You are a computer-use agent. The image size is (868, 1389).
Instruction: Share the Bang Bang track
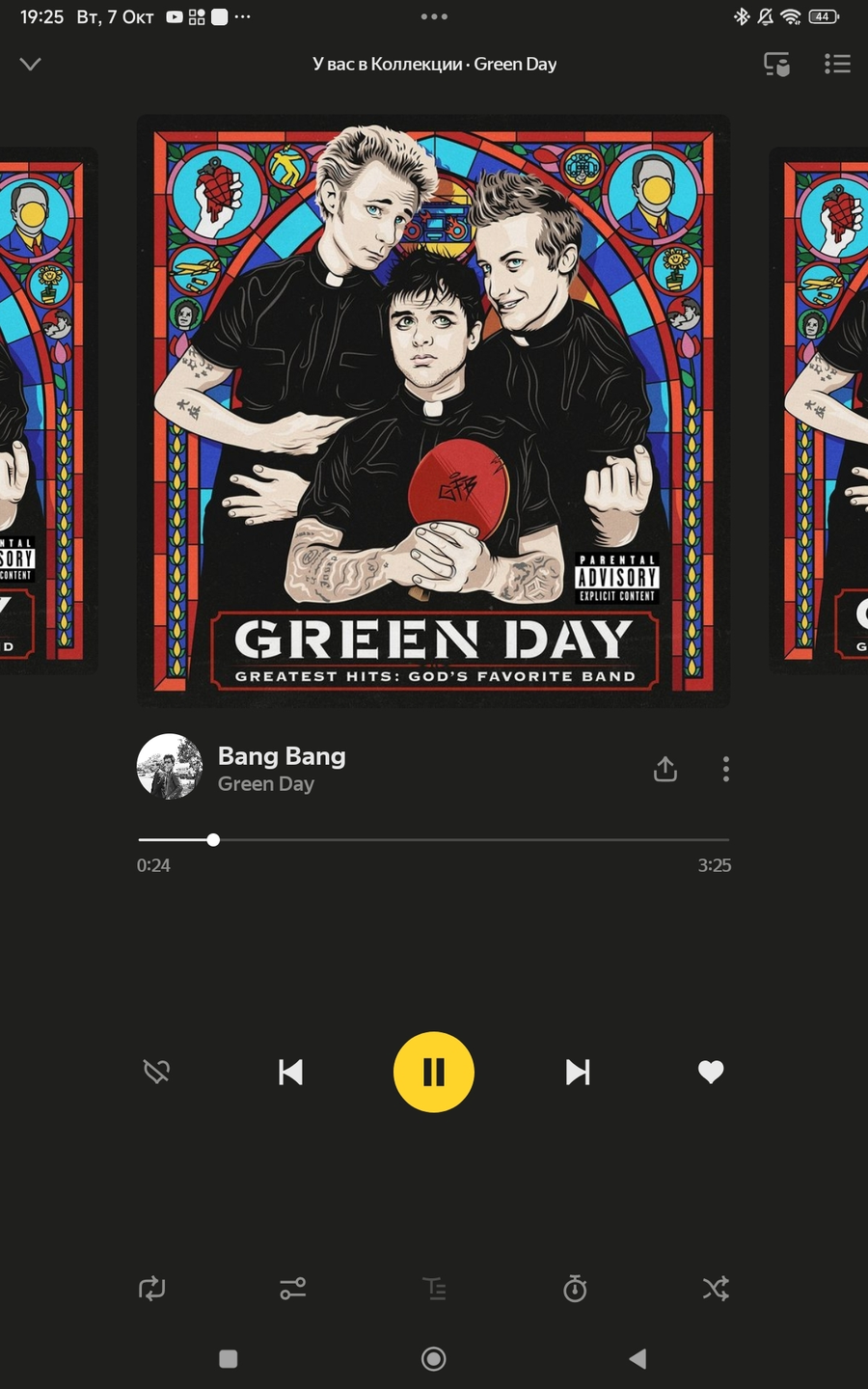coord(665,769)
